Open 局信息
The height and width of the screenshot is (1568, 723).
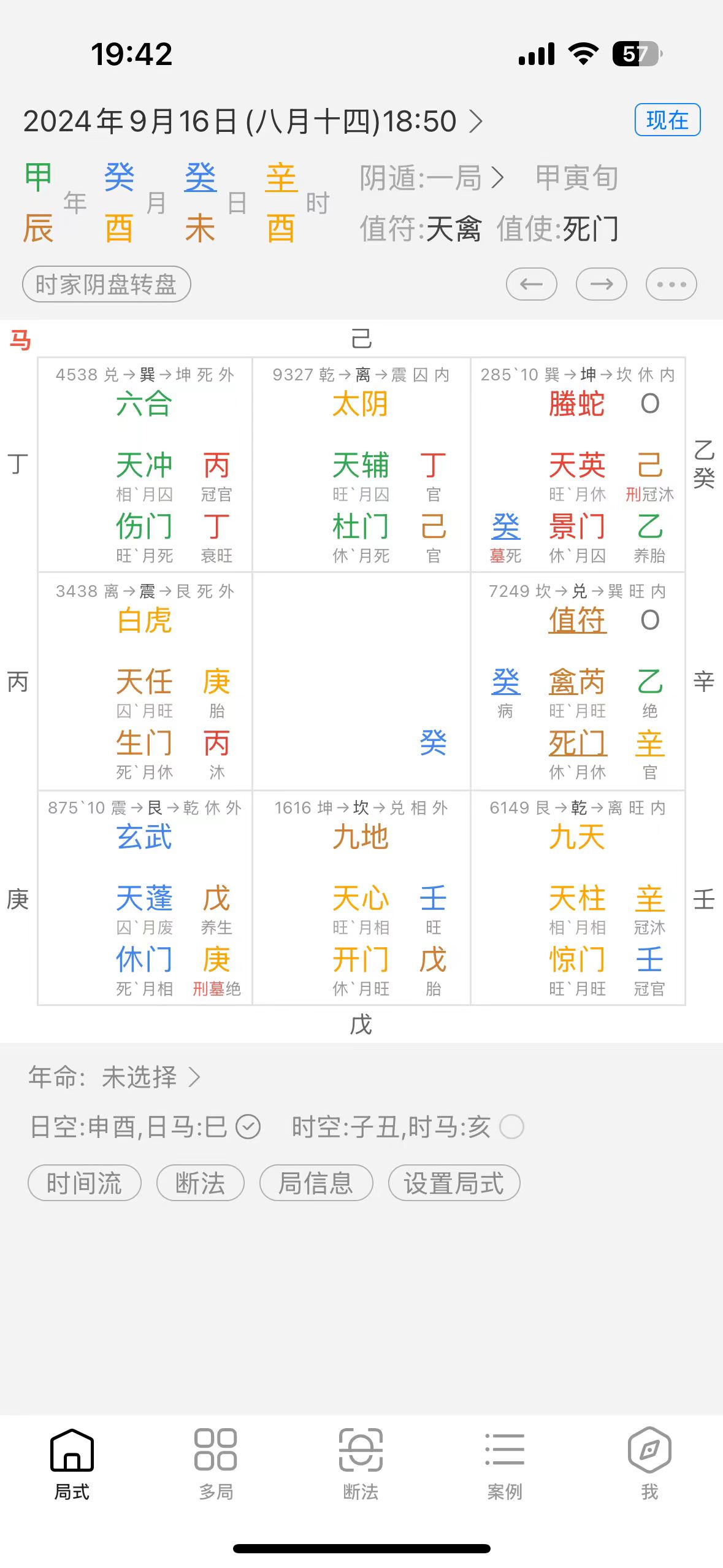click(316, 1183)
